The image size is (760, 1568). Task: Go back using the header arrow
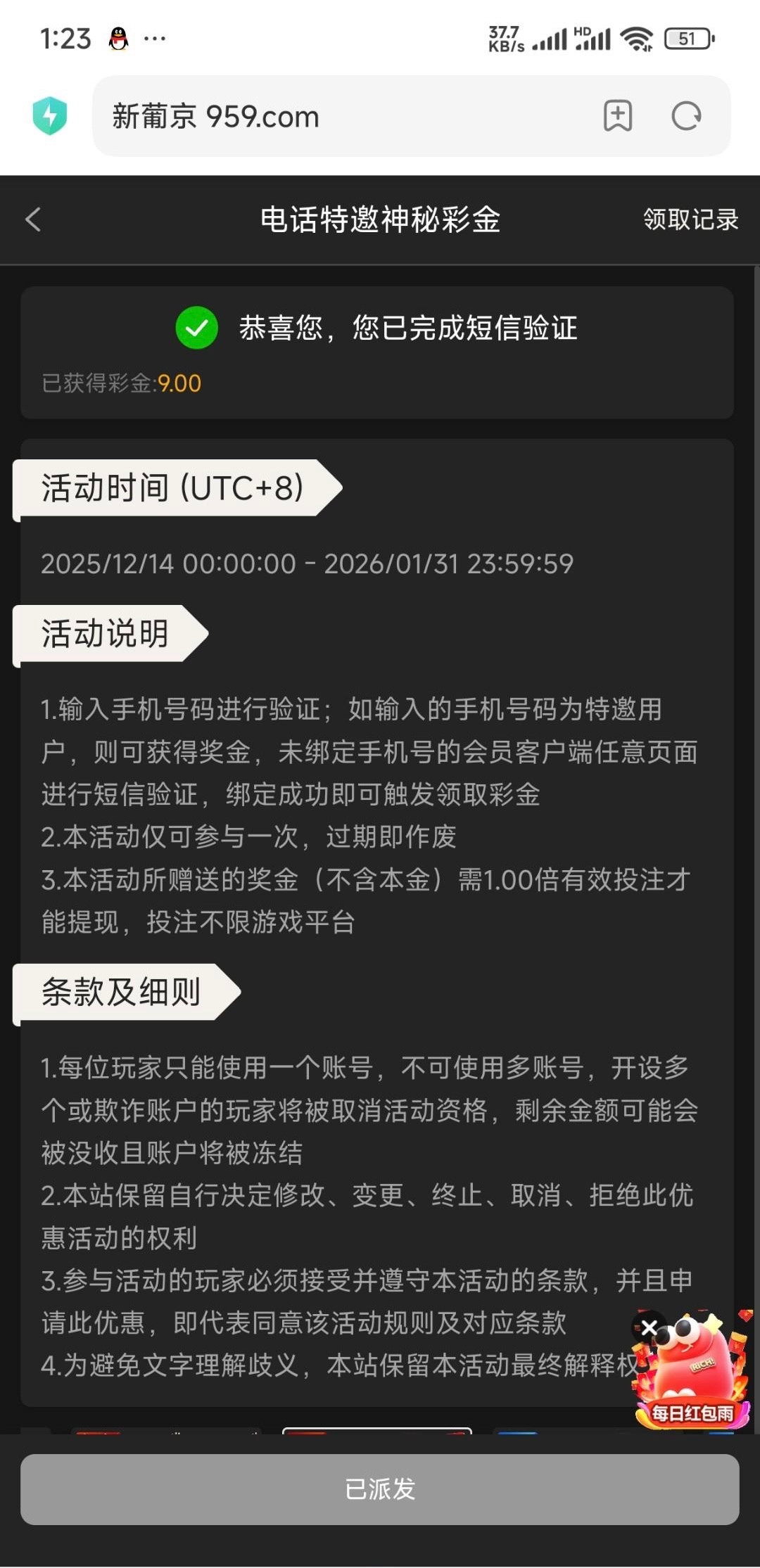33,219
